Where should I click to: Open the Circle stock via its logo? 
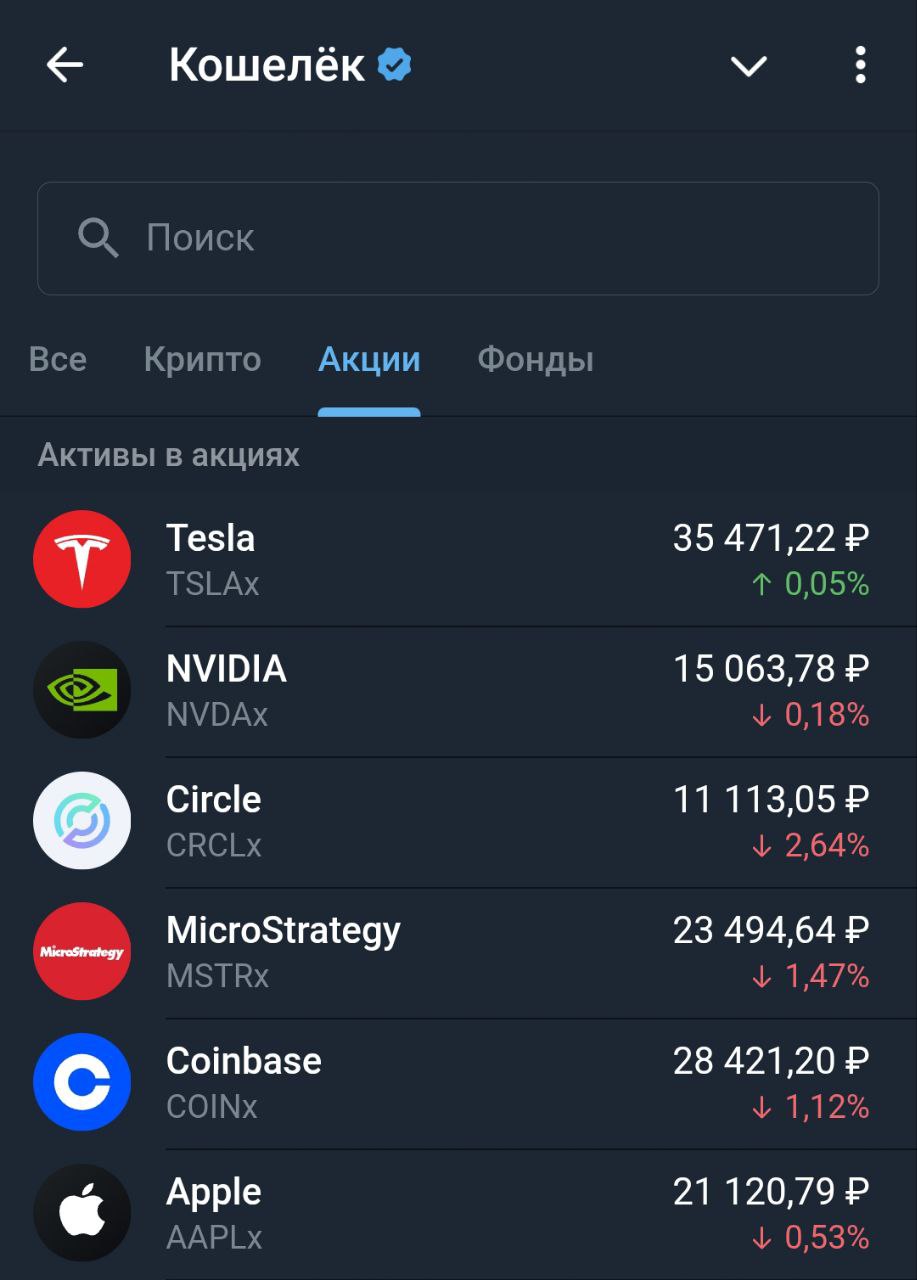tap(82, 820)
